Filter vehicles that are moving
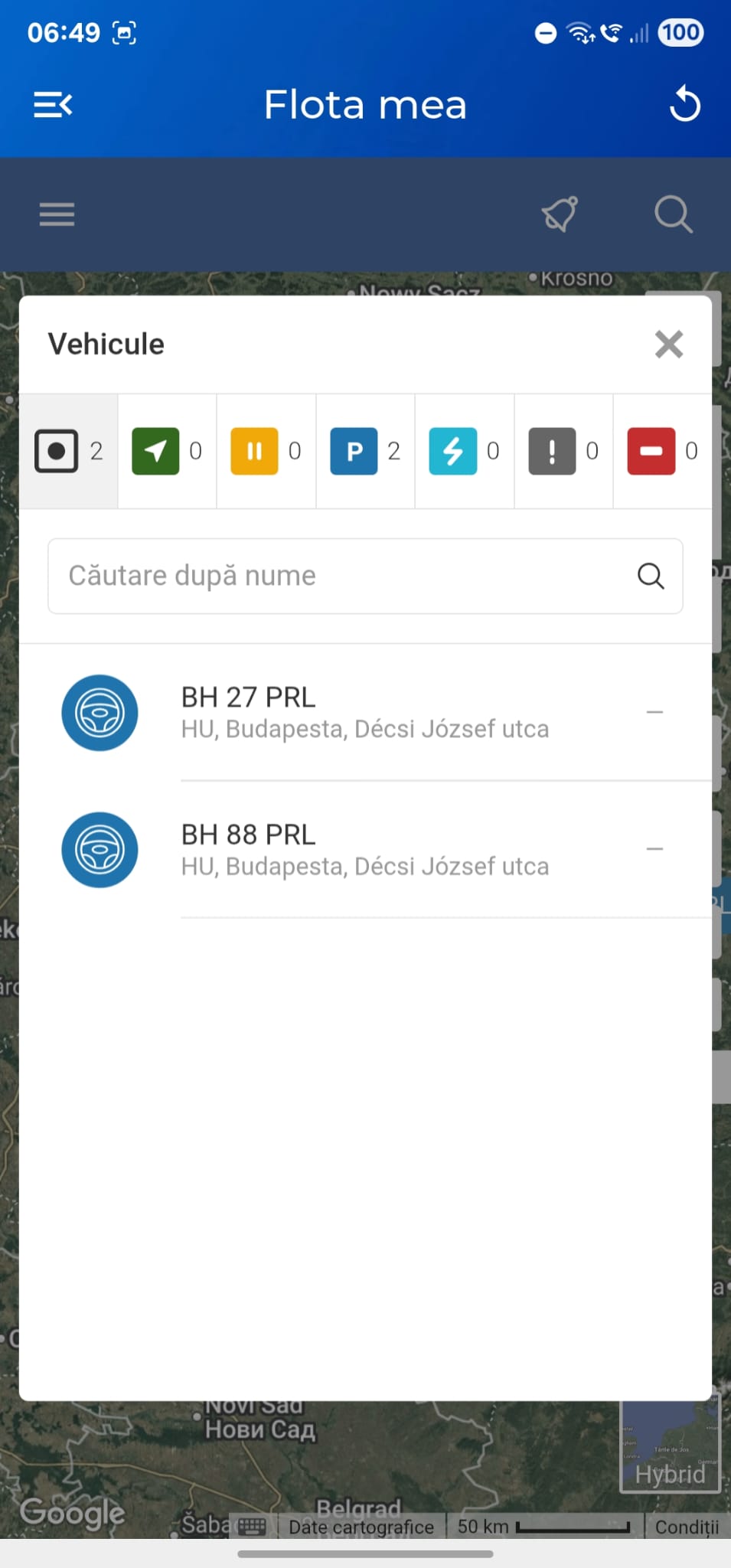 pyautogui.click(x=167, y=451)
